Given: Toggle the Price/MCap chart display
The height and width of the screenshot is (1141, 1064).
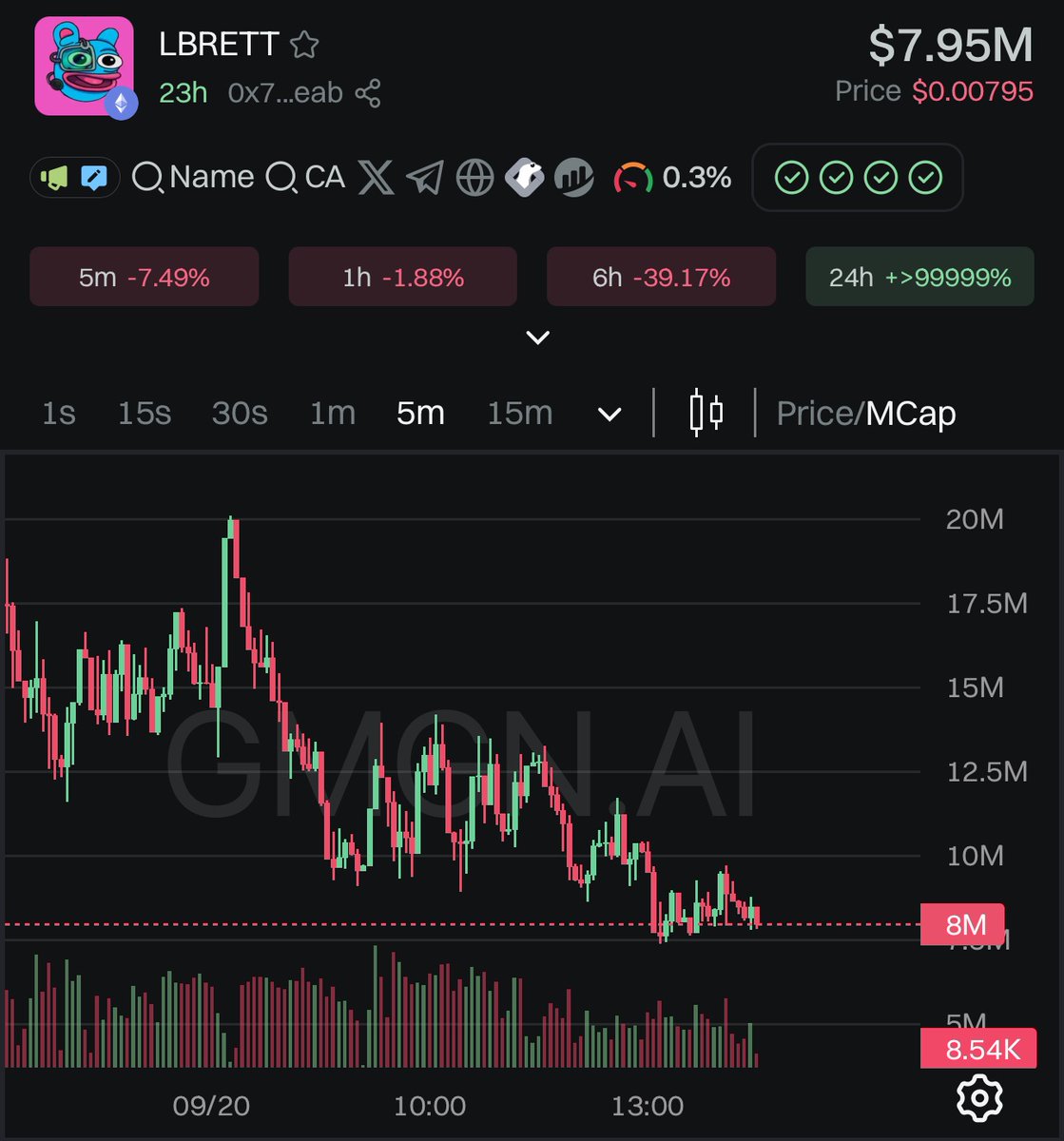Looking at the screenshot, I should point(865,414).
